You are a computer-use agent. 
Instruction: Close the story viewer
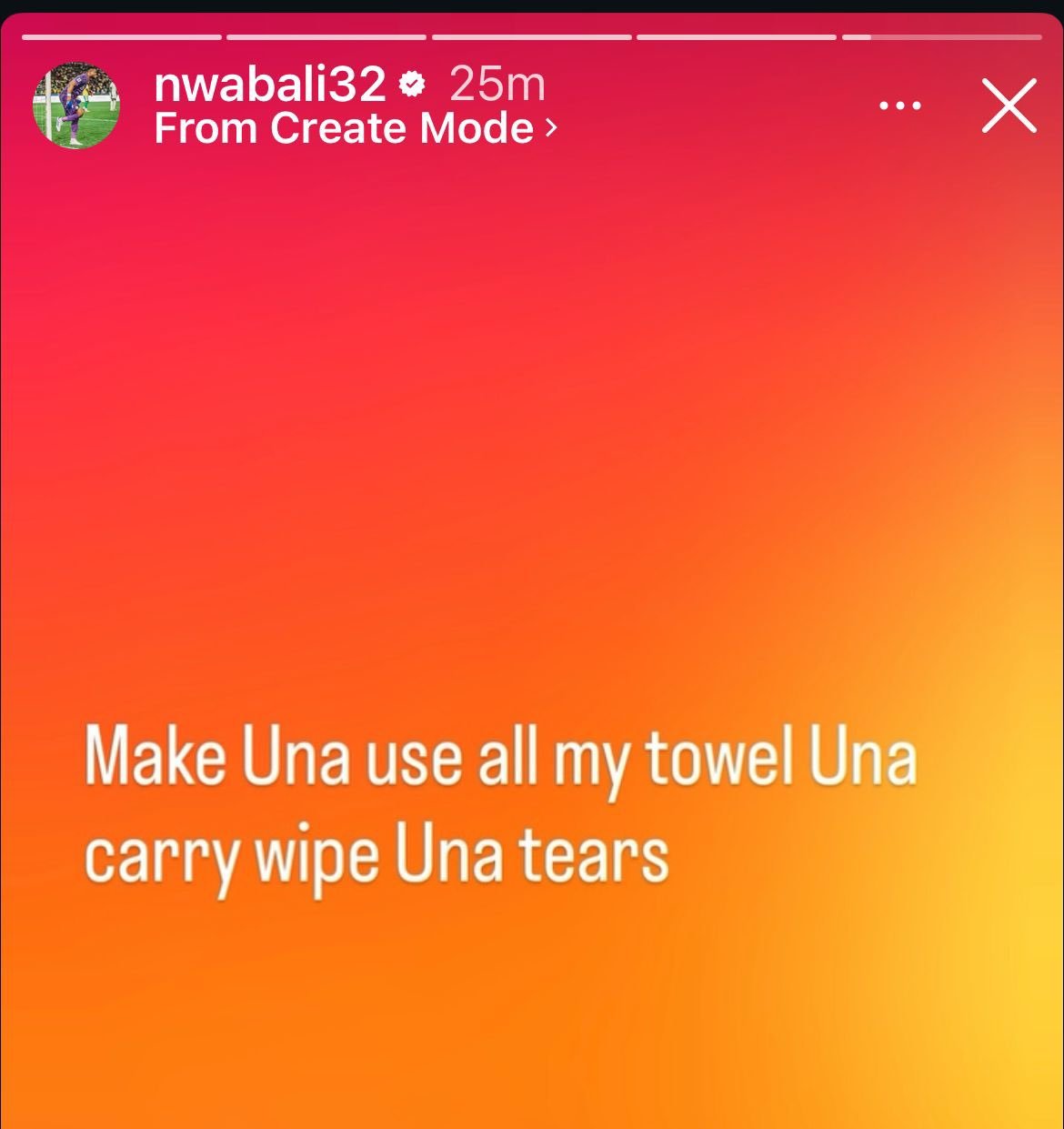pyautogui.click(x=1009, y=106)
